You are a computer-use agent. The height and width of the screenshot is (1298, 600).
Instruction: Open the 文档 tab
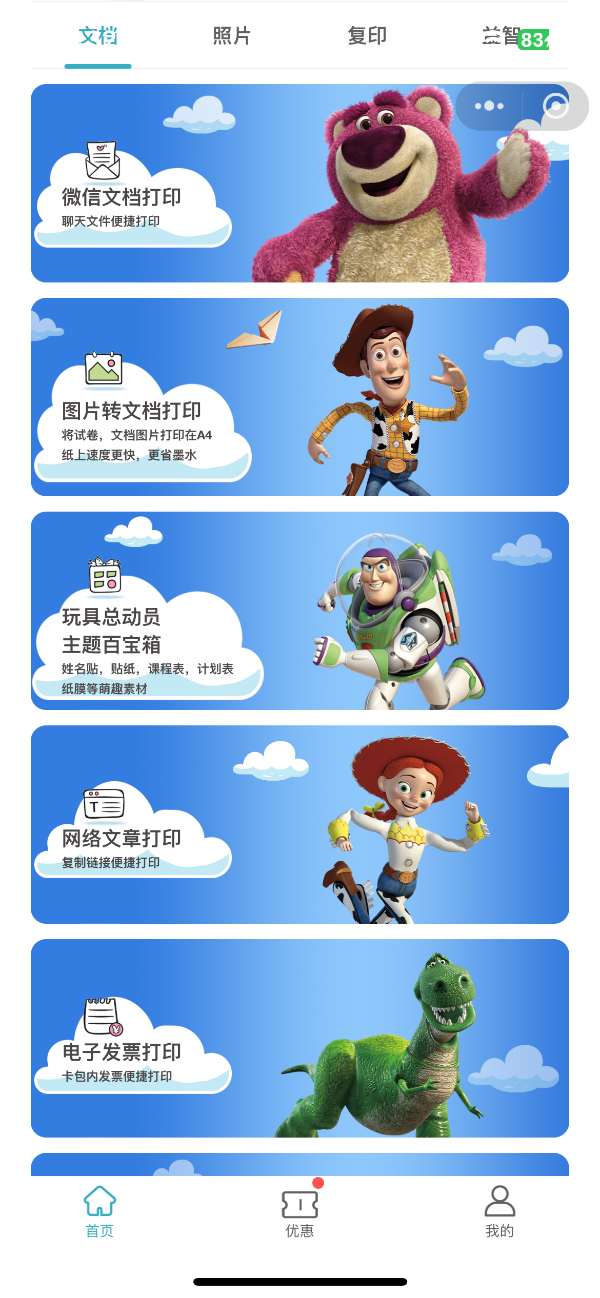(x=98, y=37)
